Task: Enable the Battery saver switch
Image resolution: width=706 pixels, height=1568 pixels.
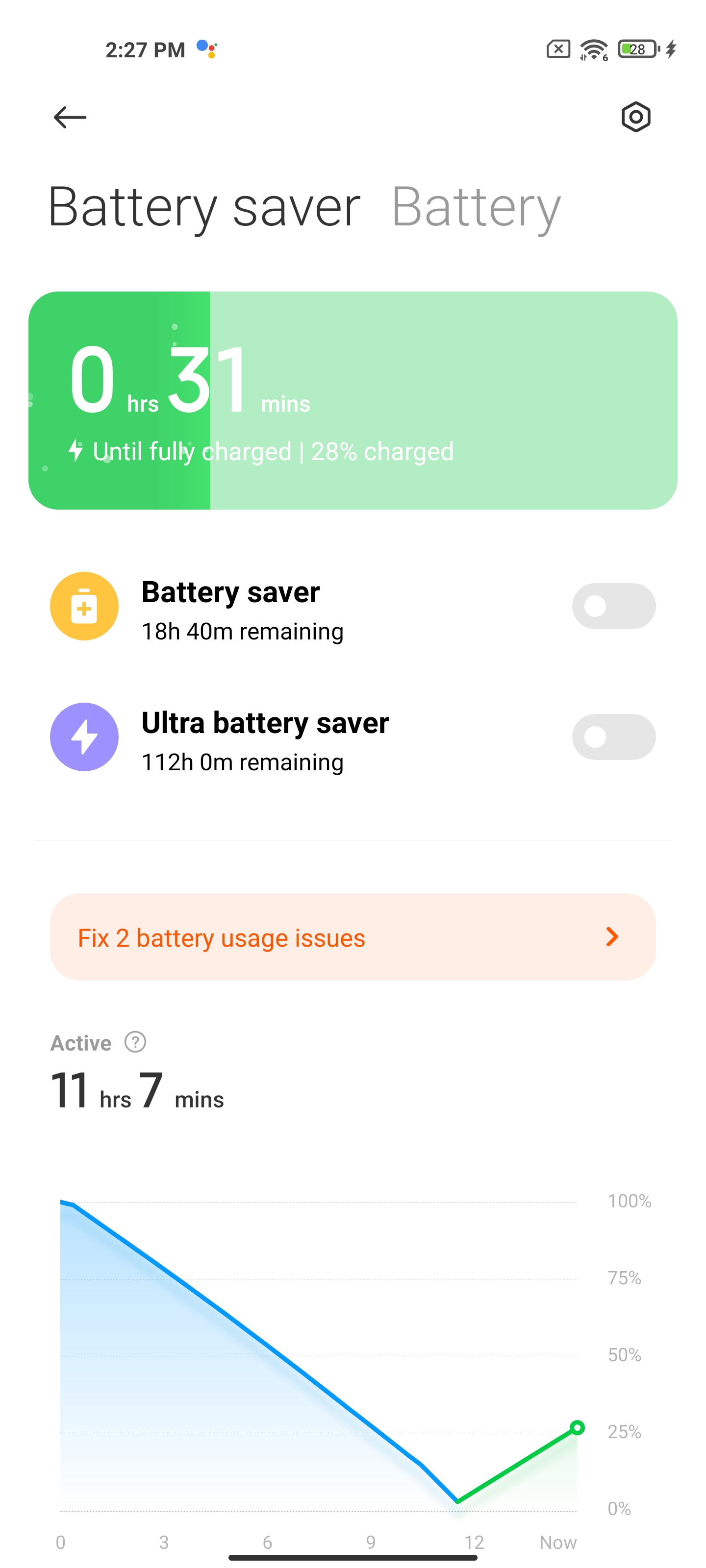Action: tap(613, 606)
